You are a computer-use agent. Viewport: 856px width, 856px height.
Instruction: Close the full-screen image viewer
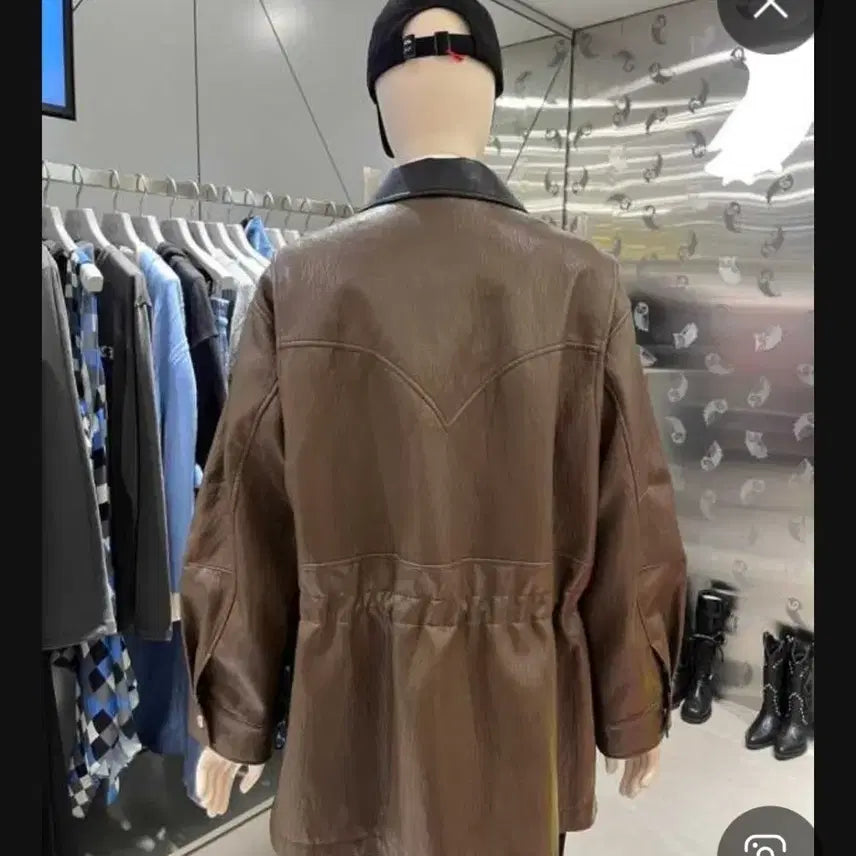coord(769,12)
